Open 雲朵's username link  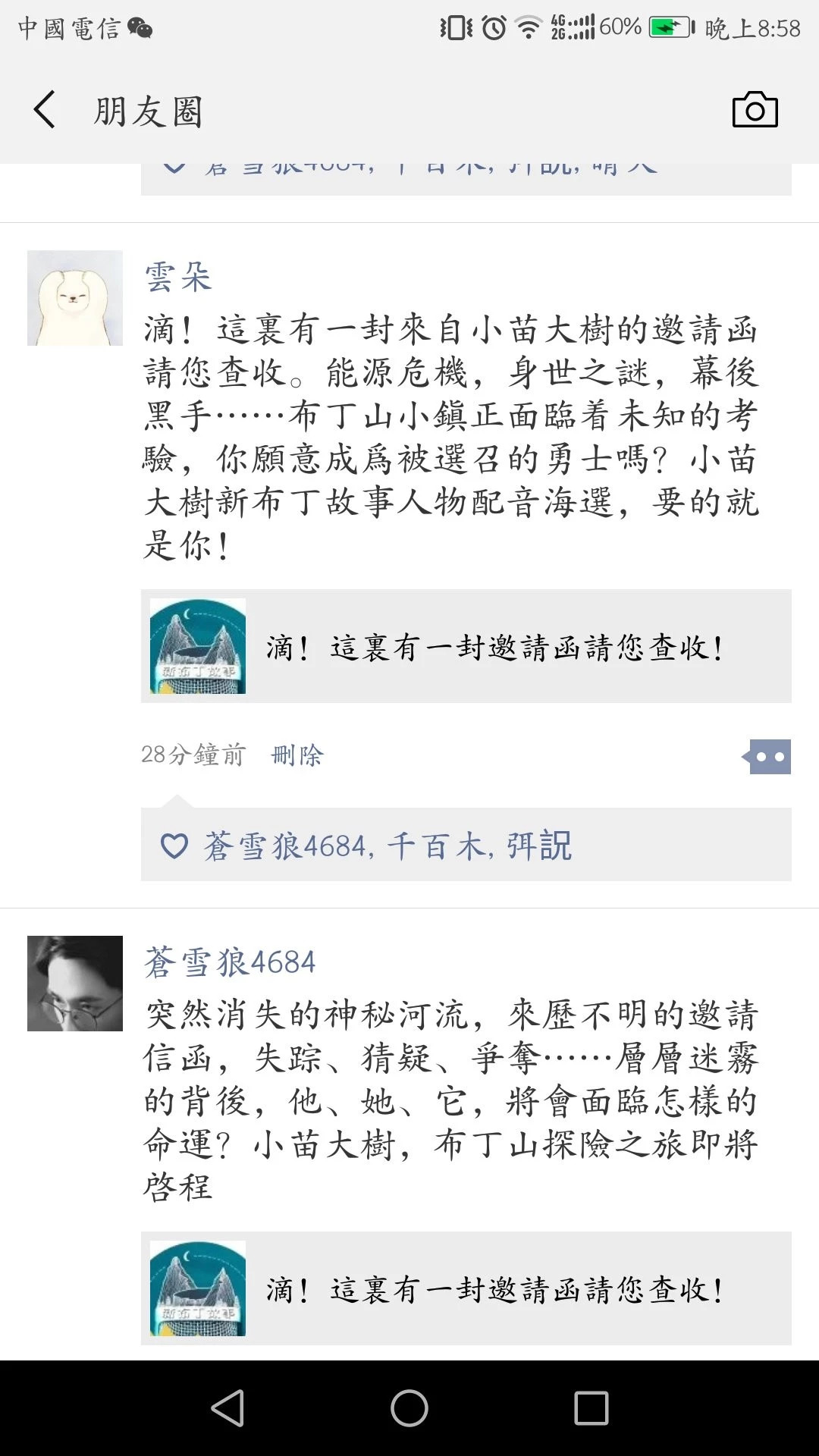pos(178,277)
